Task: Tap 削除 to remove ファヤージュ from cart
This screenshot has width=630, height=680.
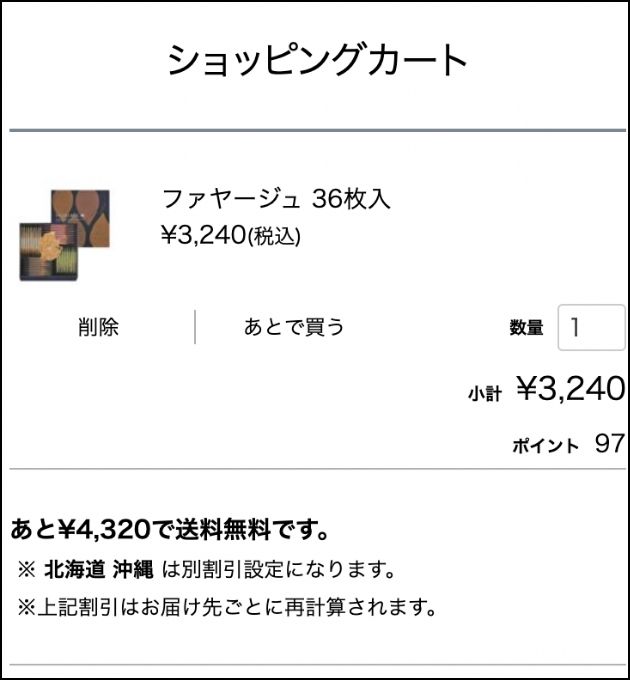Action: [98, 327]
